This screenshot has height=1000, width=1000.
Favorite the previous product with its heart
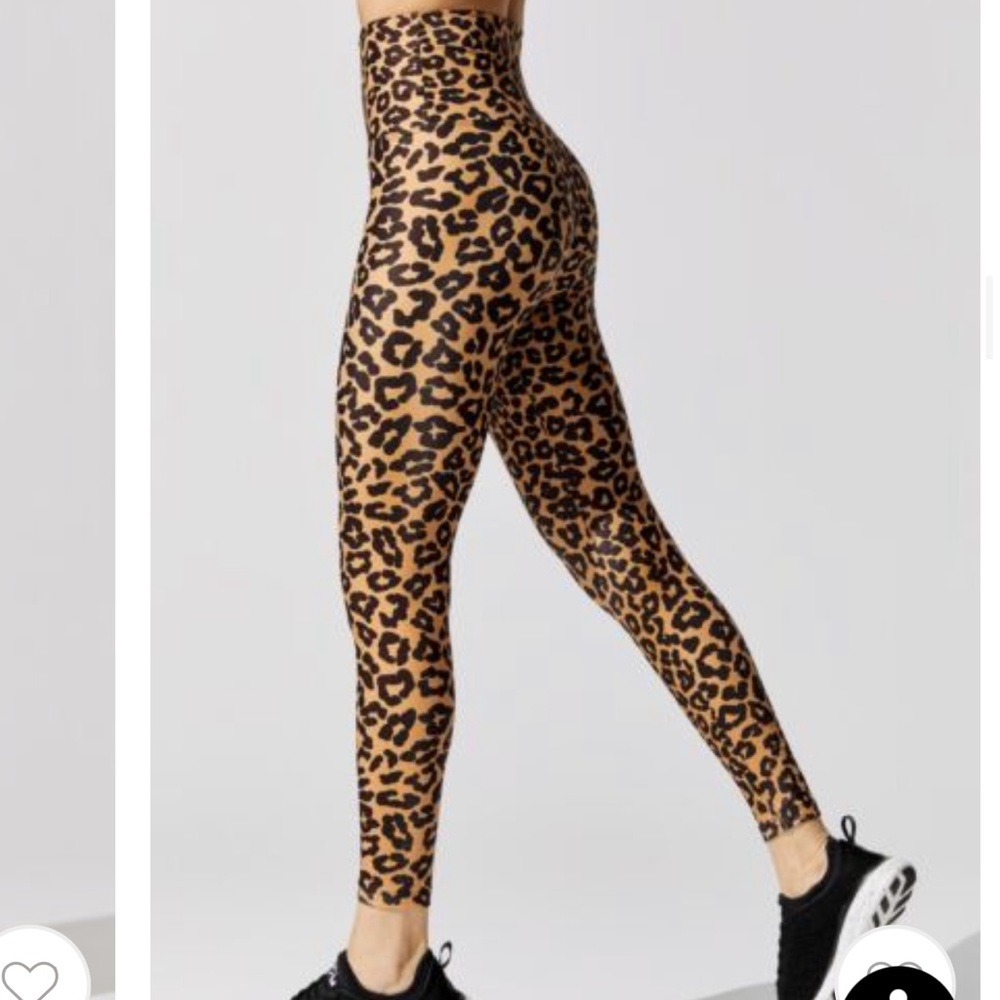click(x=30, y=977)
